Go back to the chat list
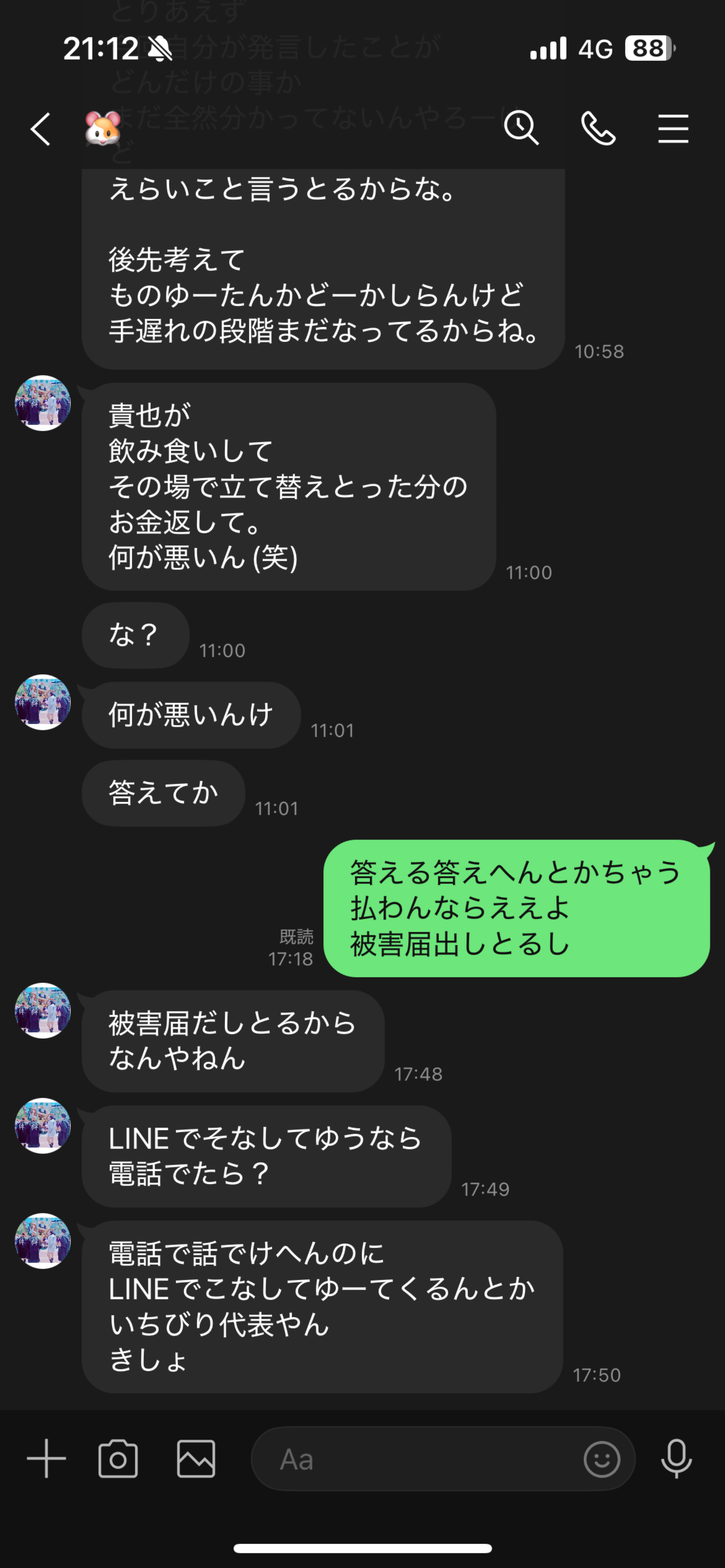725x1568 pixels. coord(41,129)
